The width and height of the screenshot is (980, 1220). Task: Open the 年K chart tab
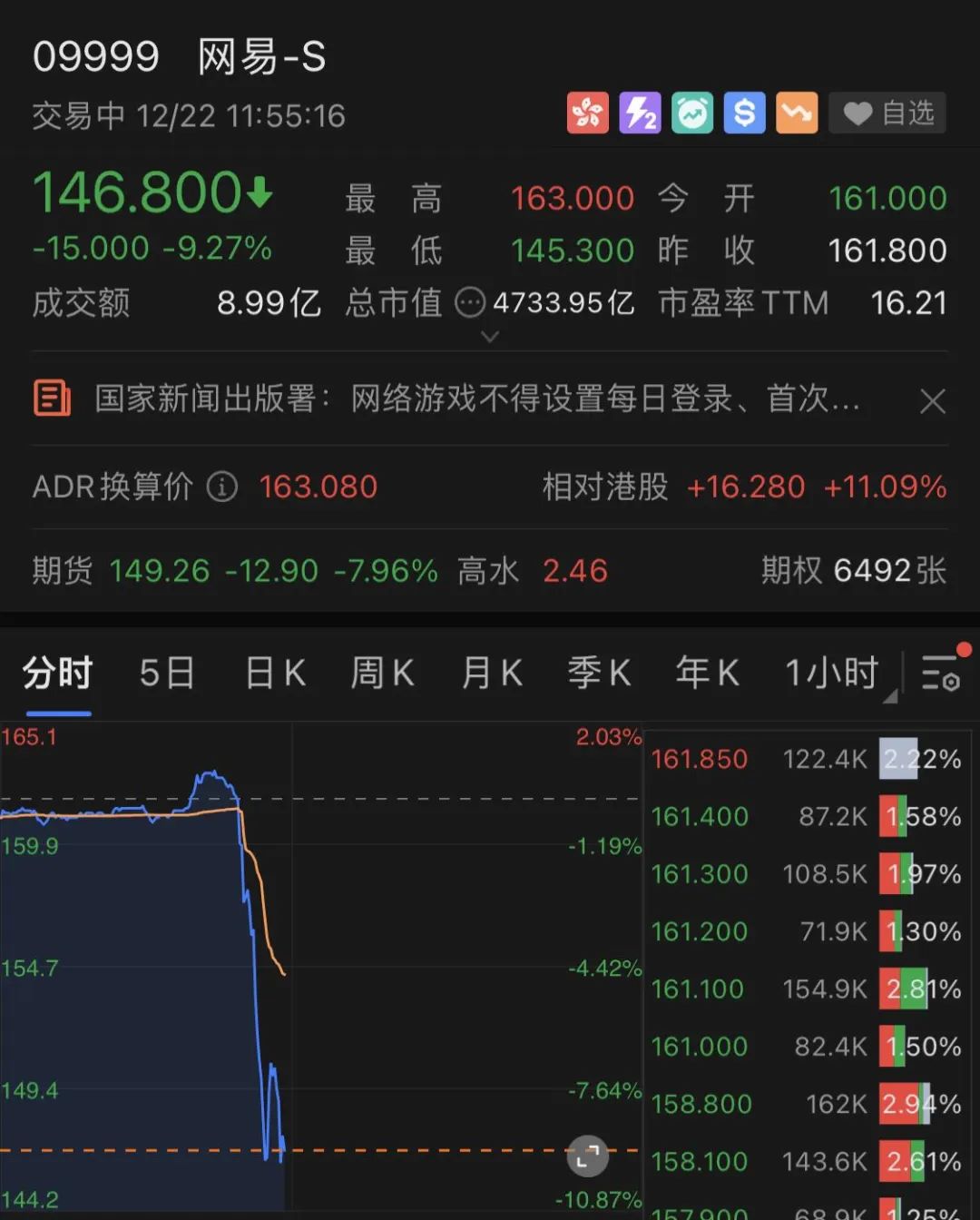coord(707,674)
